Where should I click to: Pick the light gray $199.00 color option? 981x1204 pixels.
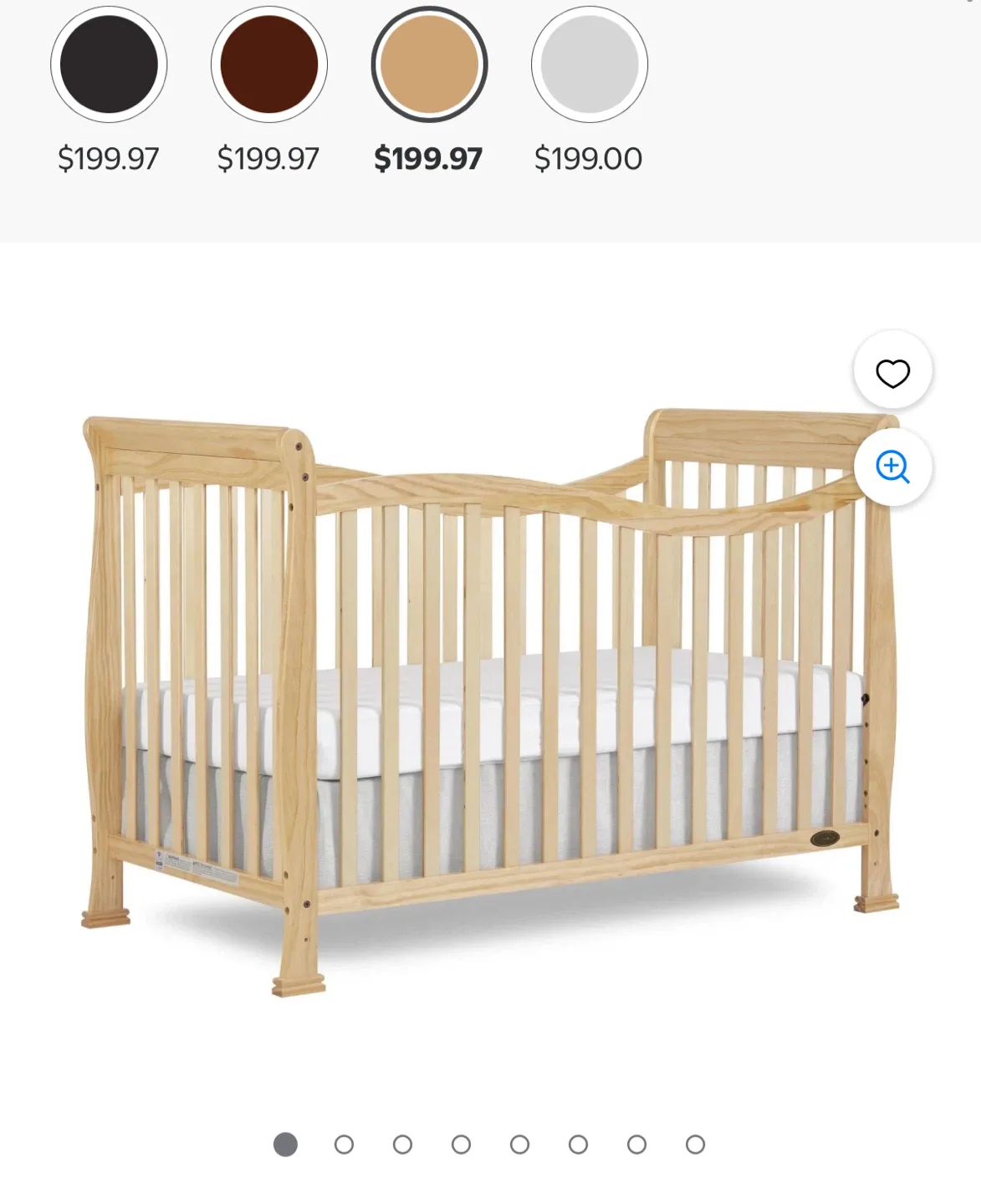tap(589, 64)
